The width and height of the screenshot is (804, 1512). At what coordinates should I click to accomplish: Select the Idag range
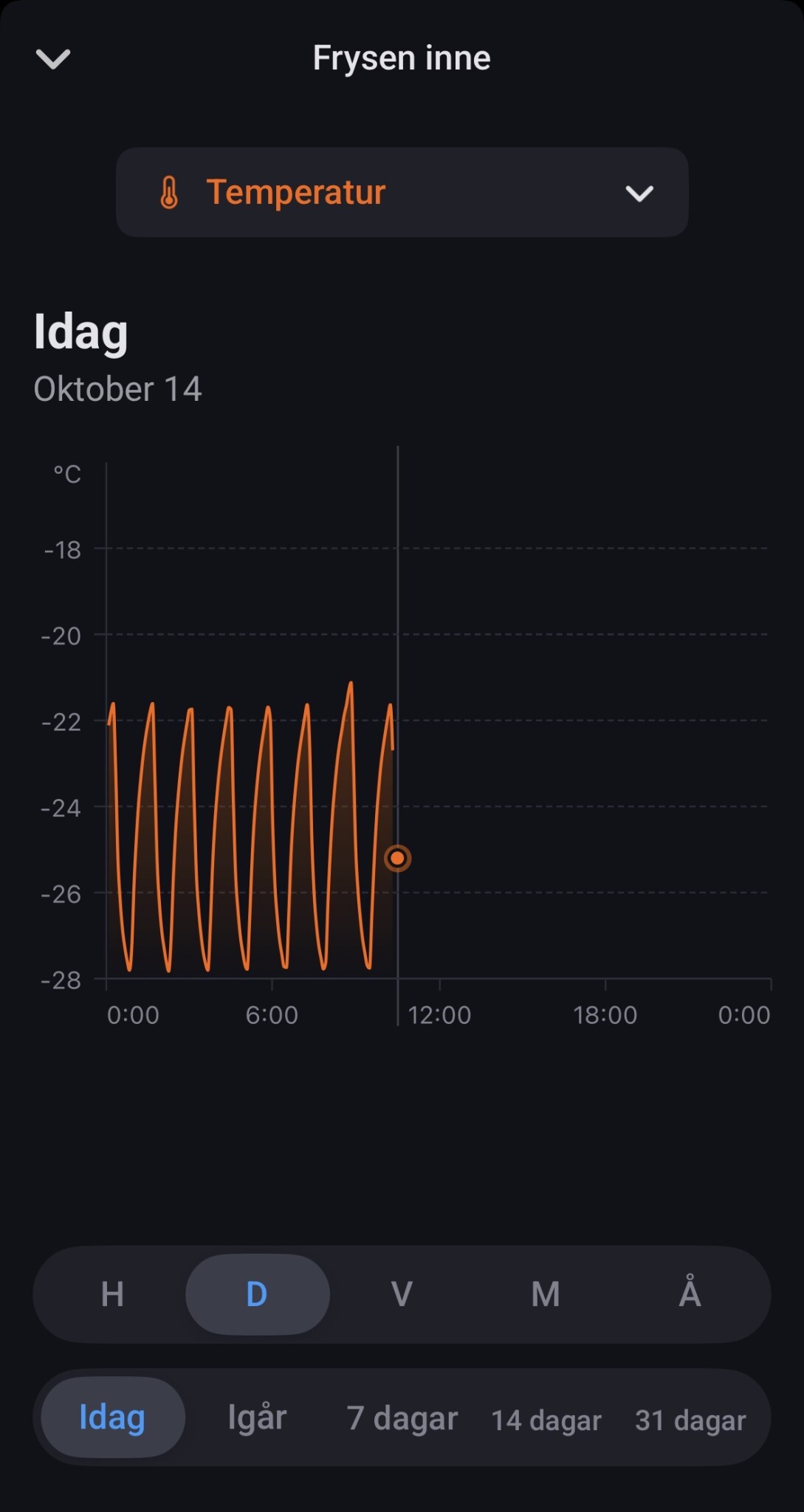coord(112,1417)
